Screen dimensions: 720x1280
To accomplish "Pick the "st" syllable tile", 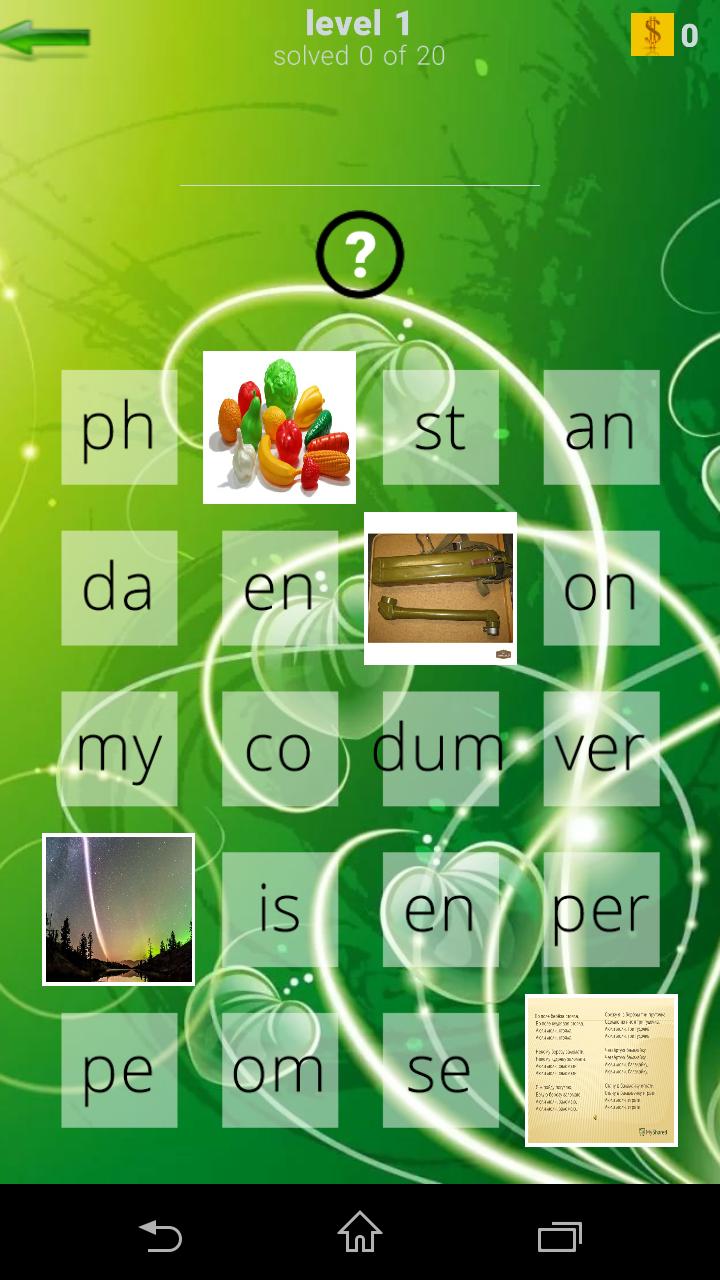I will click(440, 428).
